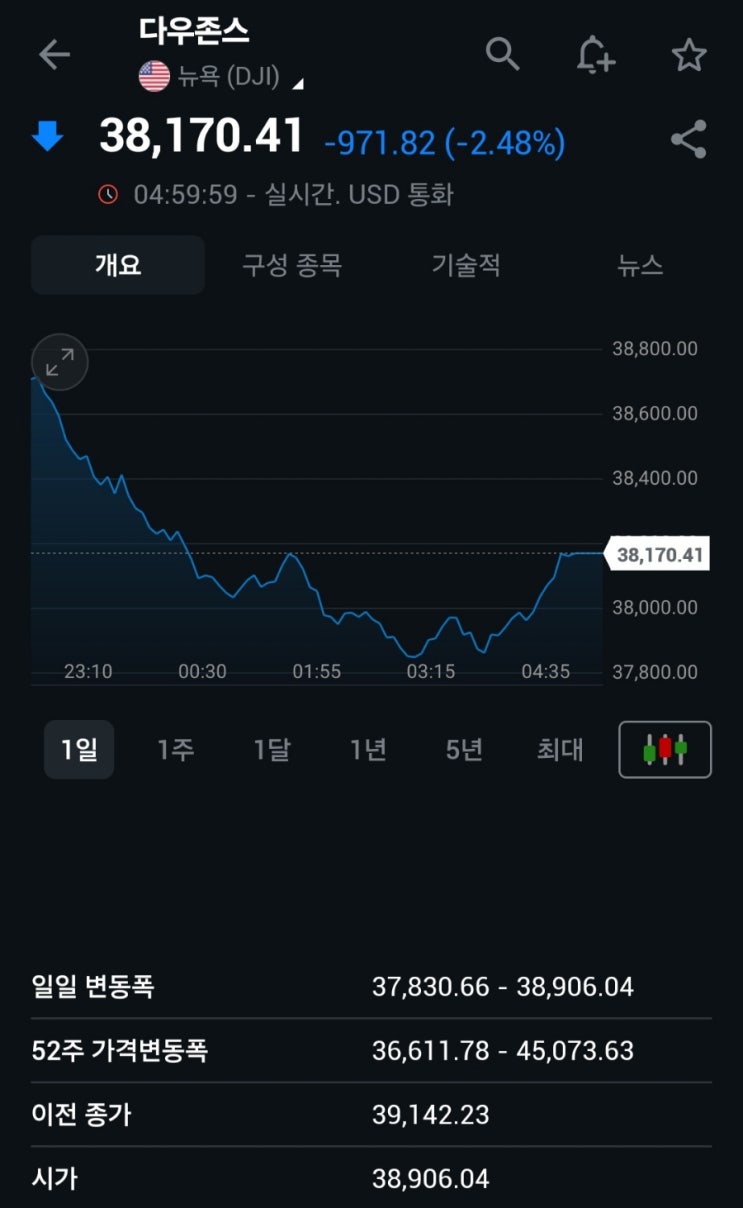Image resolution: width=743 pixels, height=1208 pixels.
Task: Switch to the 개요 tab
Action: click(118, 265)
